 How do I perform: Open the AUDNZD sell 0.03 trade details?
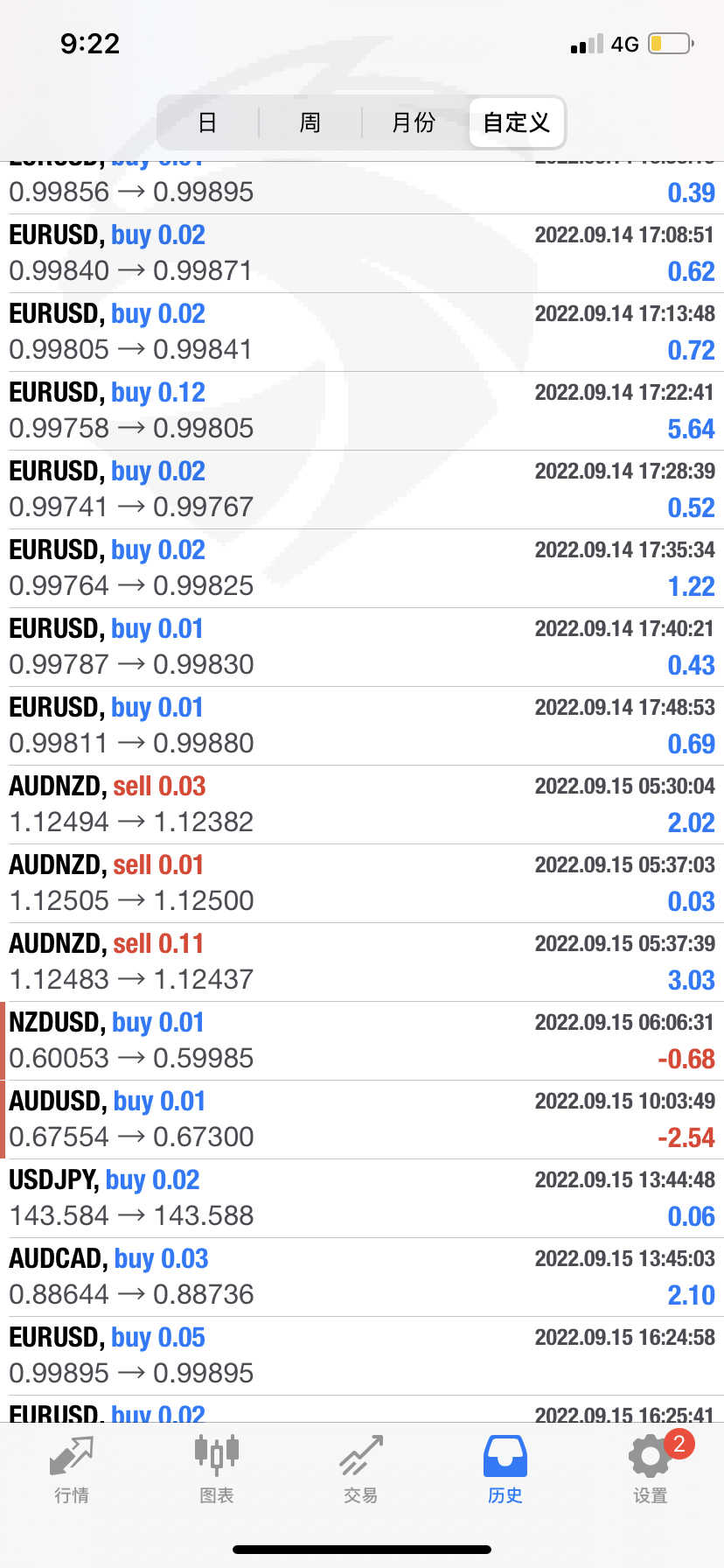(x=362, y=805)
